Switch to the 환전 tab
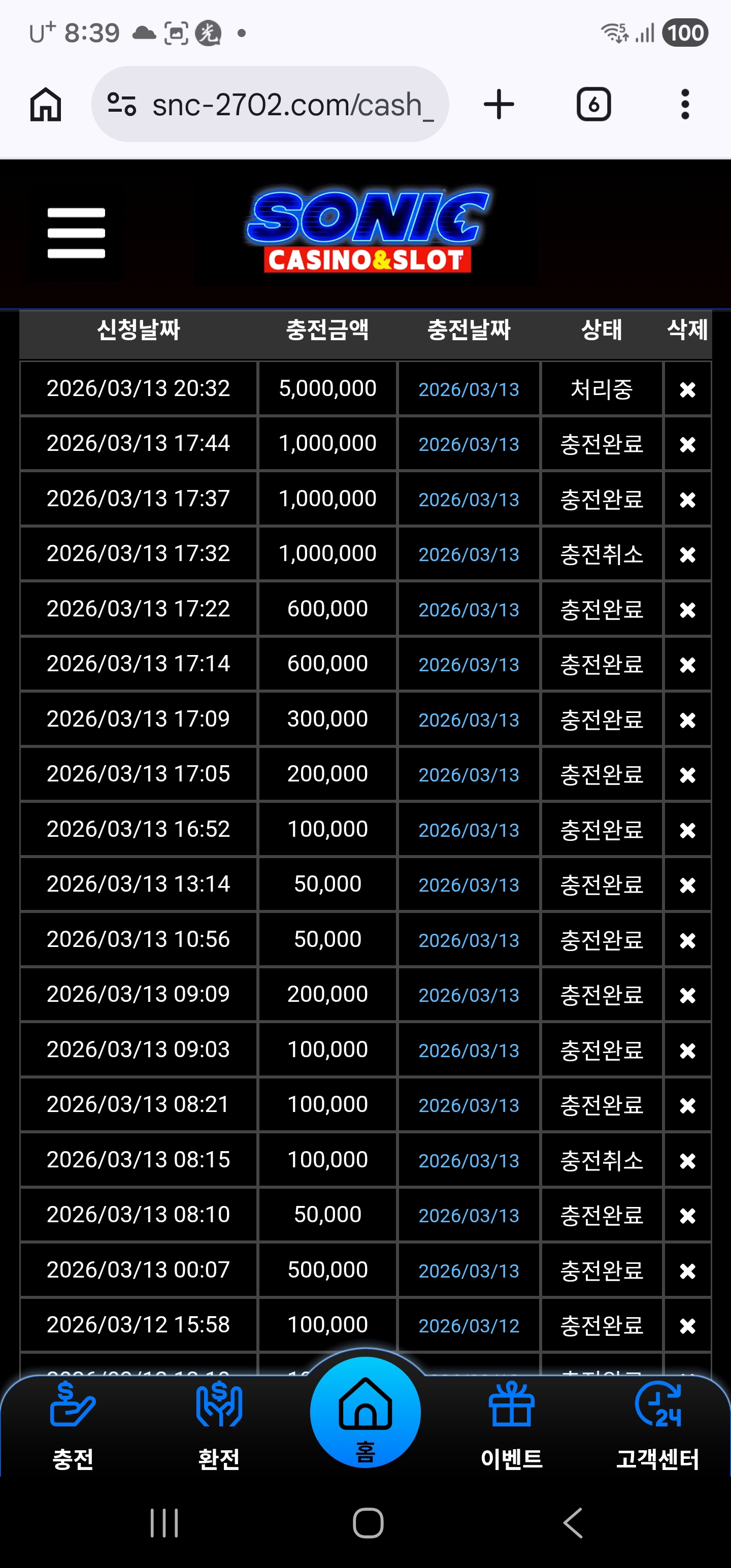Image resolution: width=731 pixels, height=1568 pixels. [x=219, y=1425]
